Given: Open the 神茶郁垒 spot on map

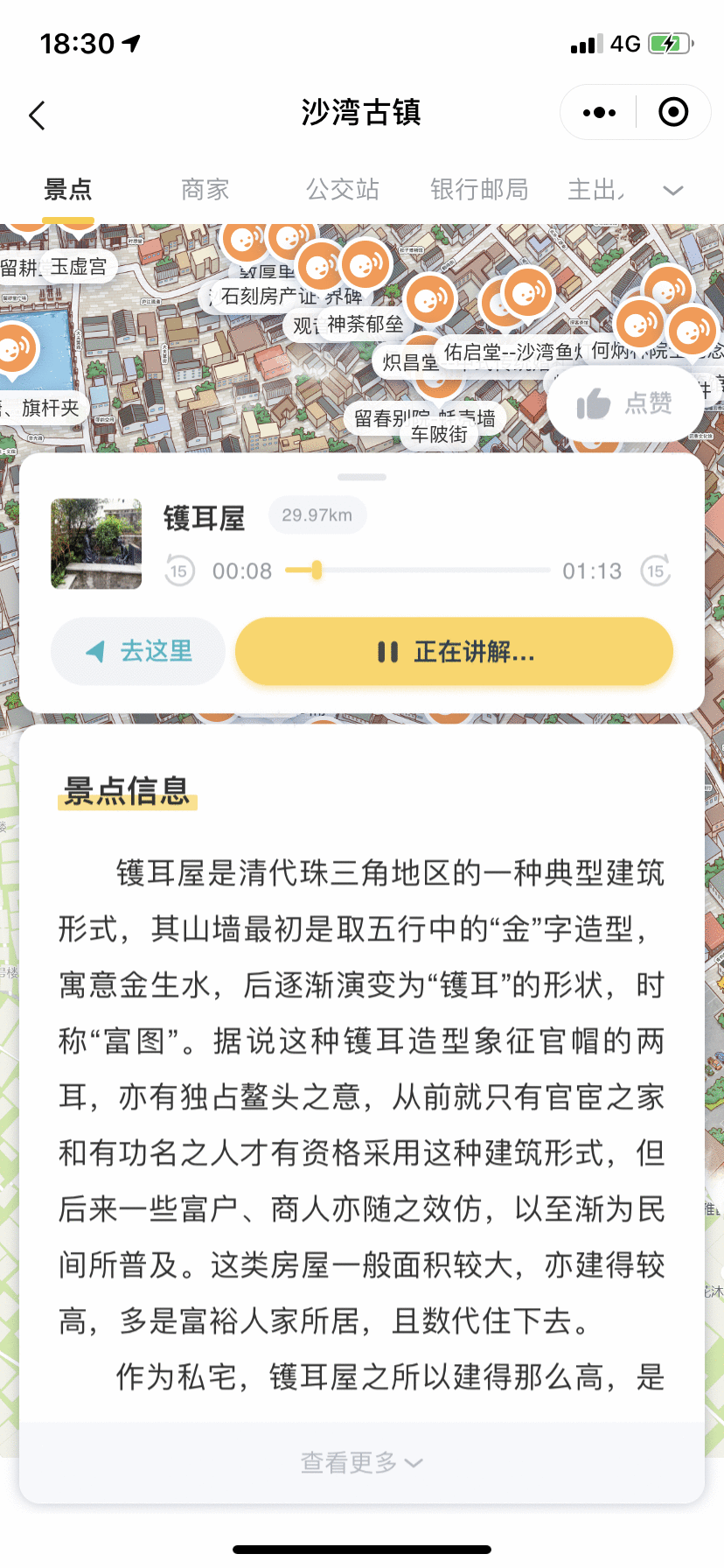Looking at the screenshot, I should 365,324.
